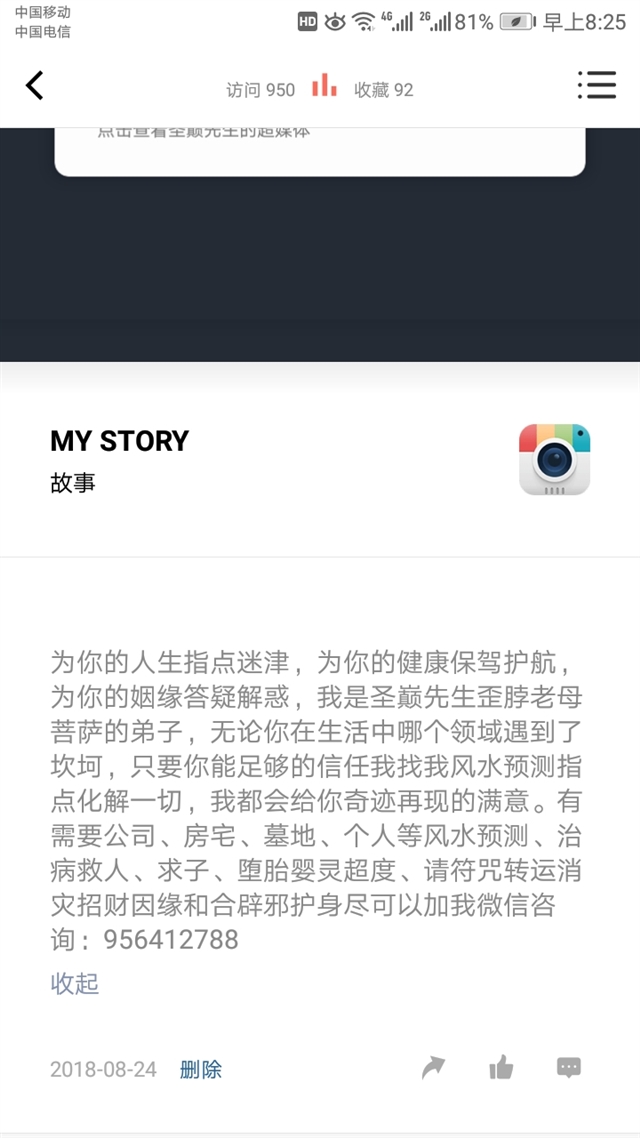
Task: Open the visit statistics chart icon
Action: pos(324,87)
